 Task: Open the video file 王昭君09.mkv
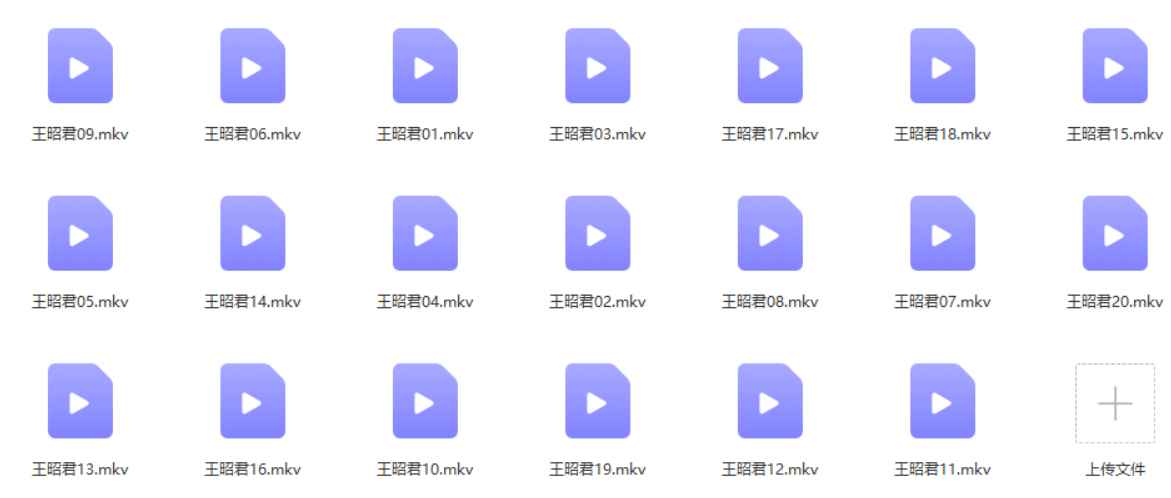(80, 67)
